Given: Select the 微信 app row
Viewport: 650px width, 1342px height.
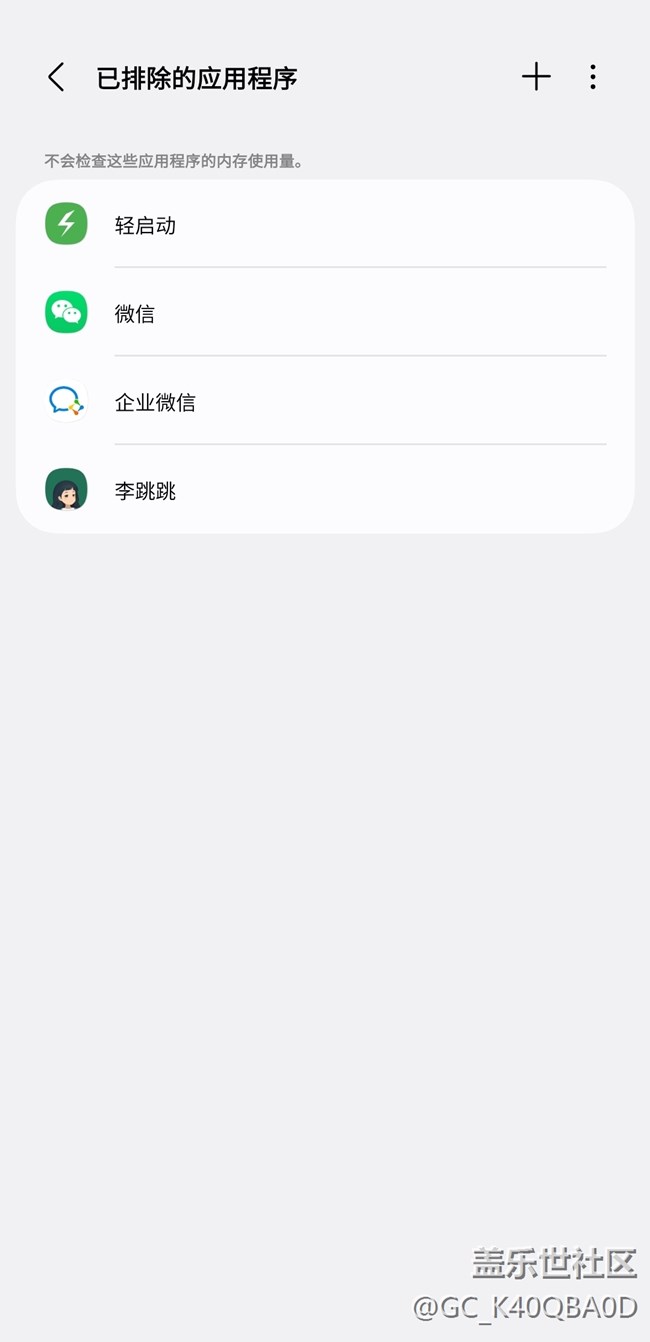Looking at the screenshot, I should [x=325, y=313].
